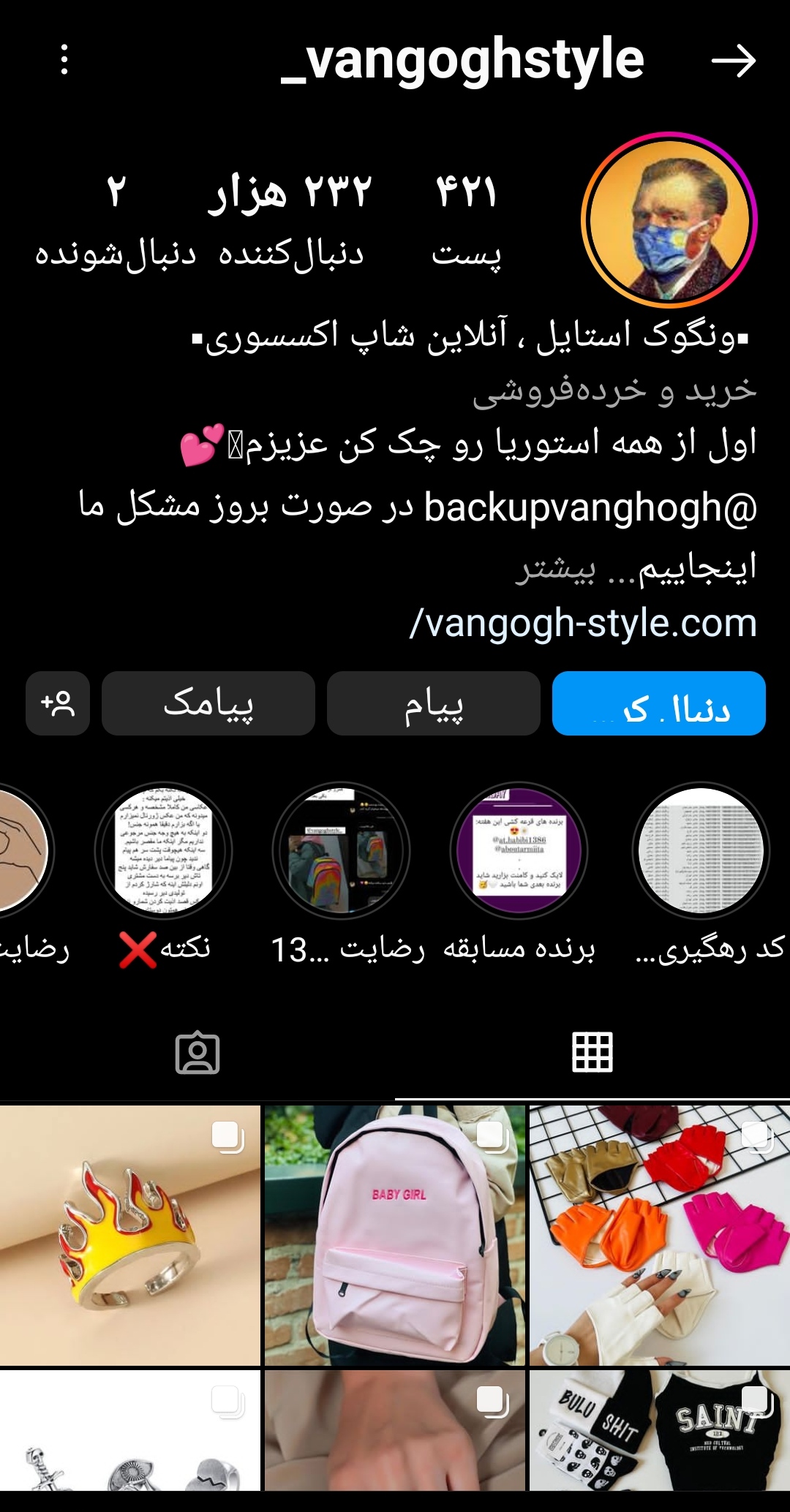Open the three-dot overflow menu

tap(64, 59)
